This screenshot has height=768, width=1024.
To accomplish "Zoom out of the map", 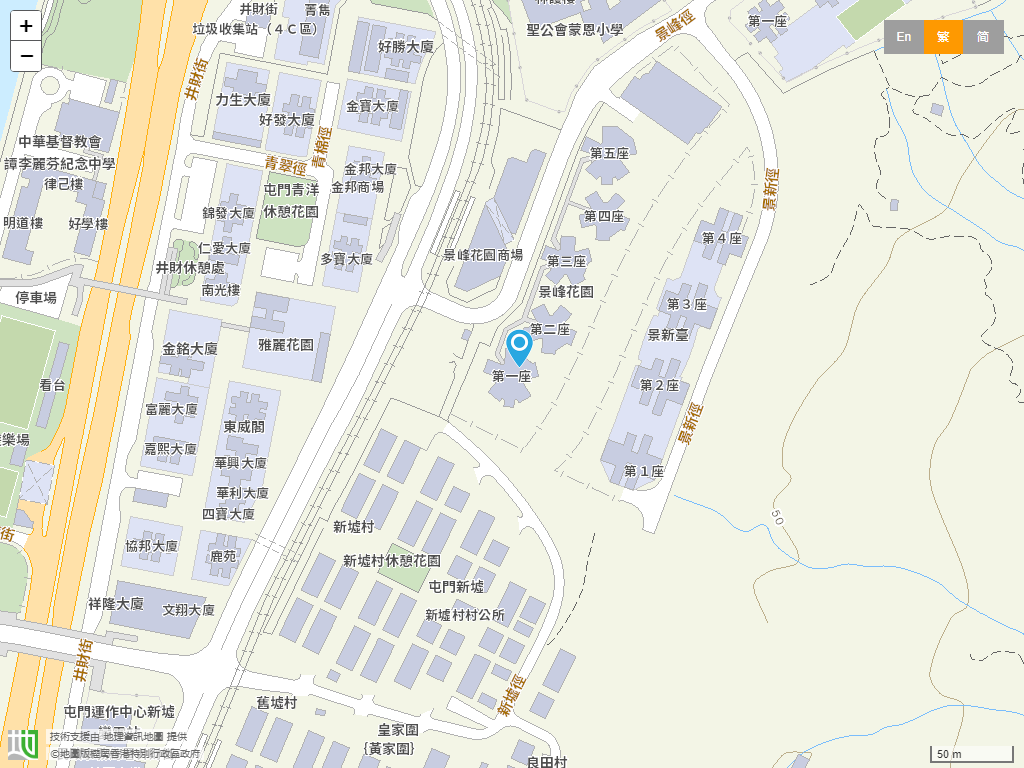I will (26, 56).
